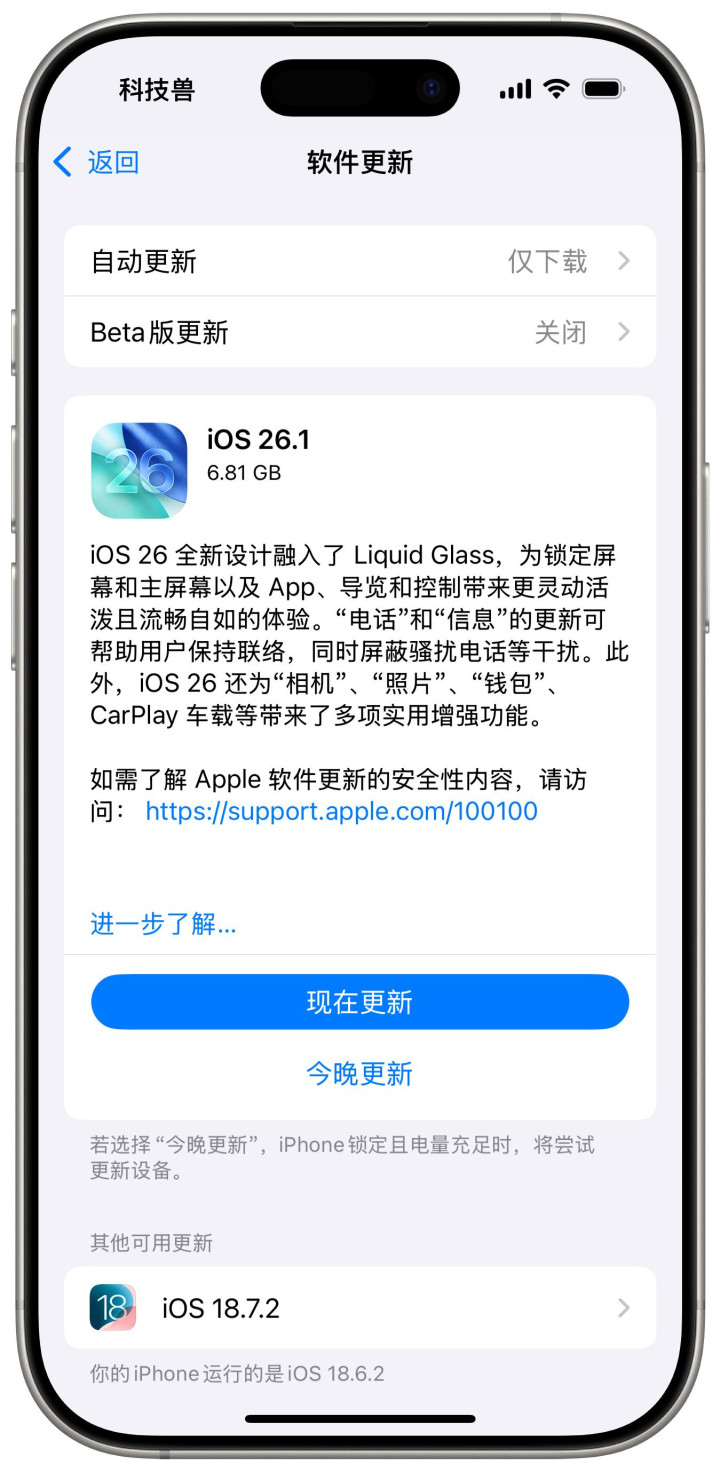Start the update with 现在更新
Viewport: 720px width, 1472px height.
point(360,1002)
